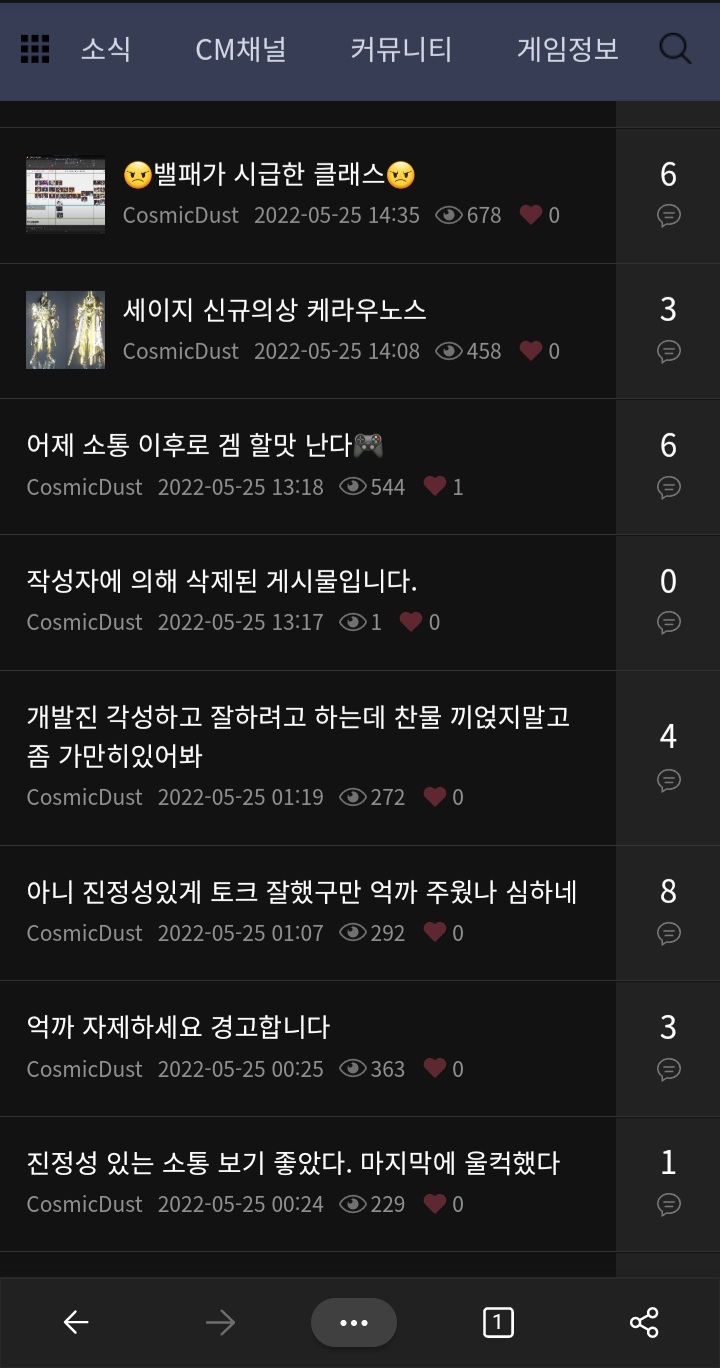The image size is (720, 1368).
Task: Open the browser three-dot menu
Action: [354, 1322]
